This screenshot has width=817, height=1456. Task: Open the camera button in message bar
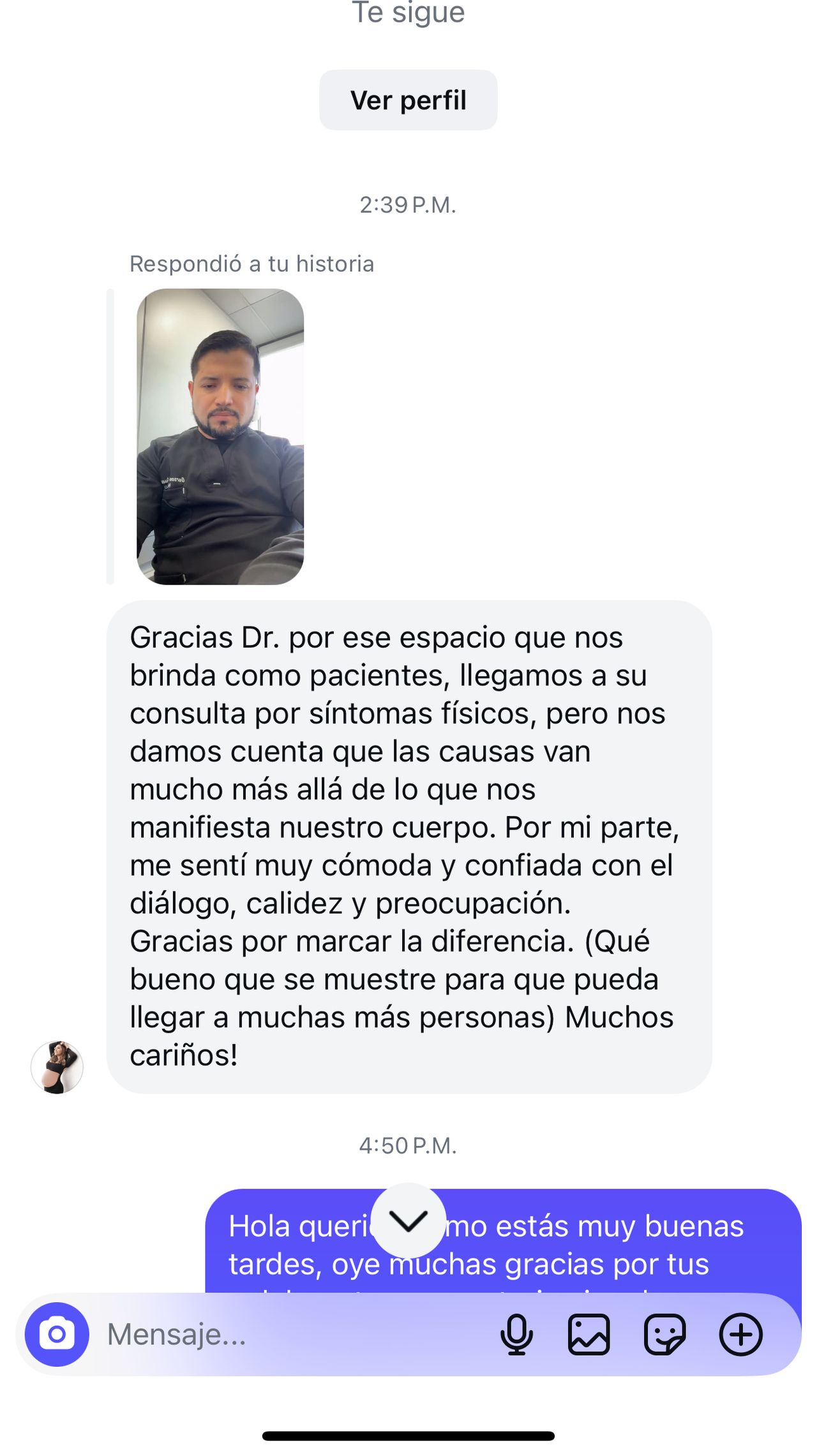[57, 1334]
